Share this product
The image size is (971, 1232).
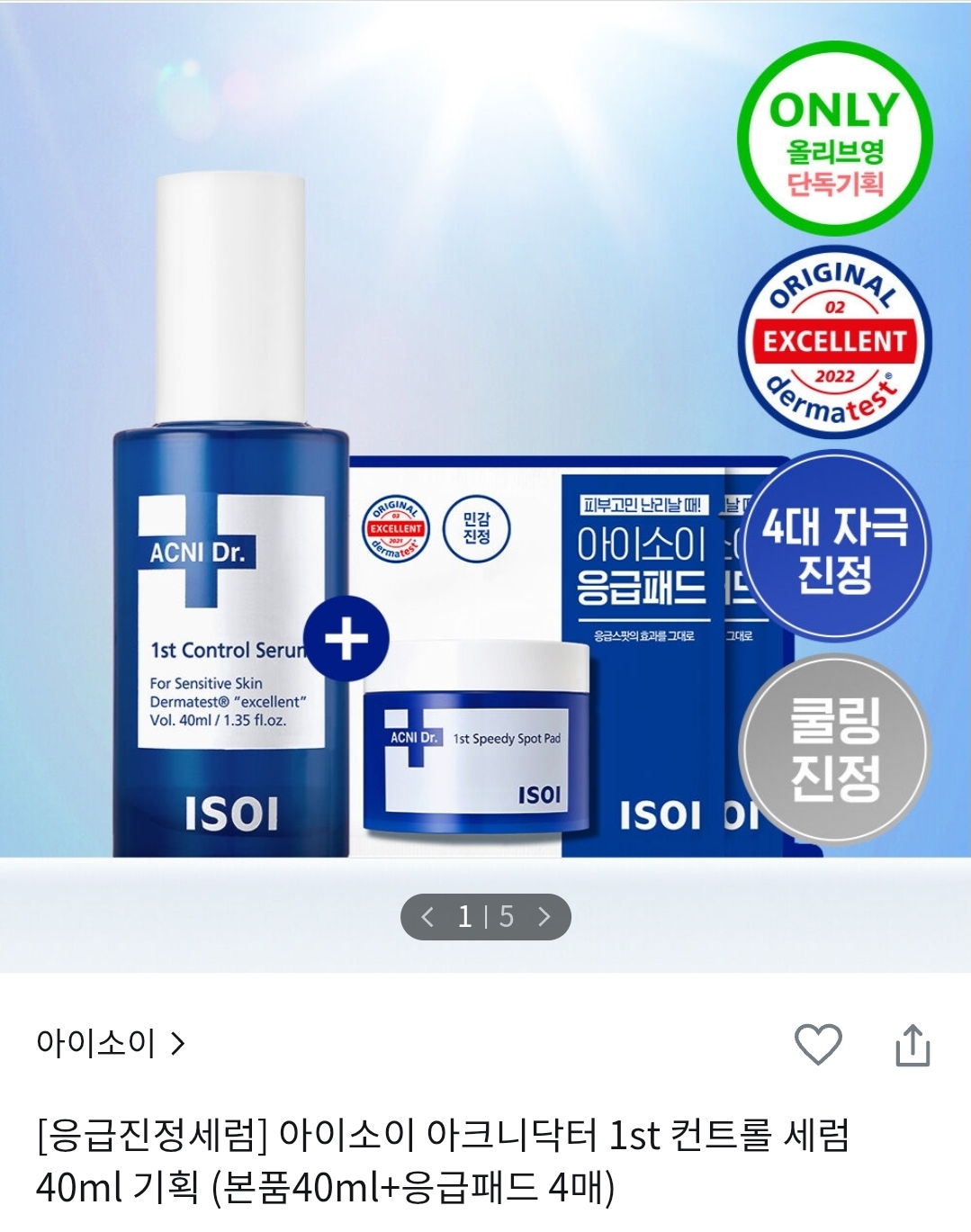912,1045
